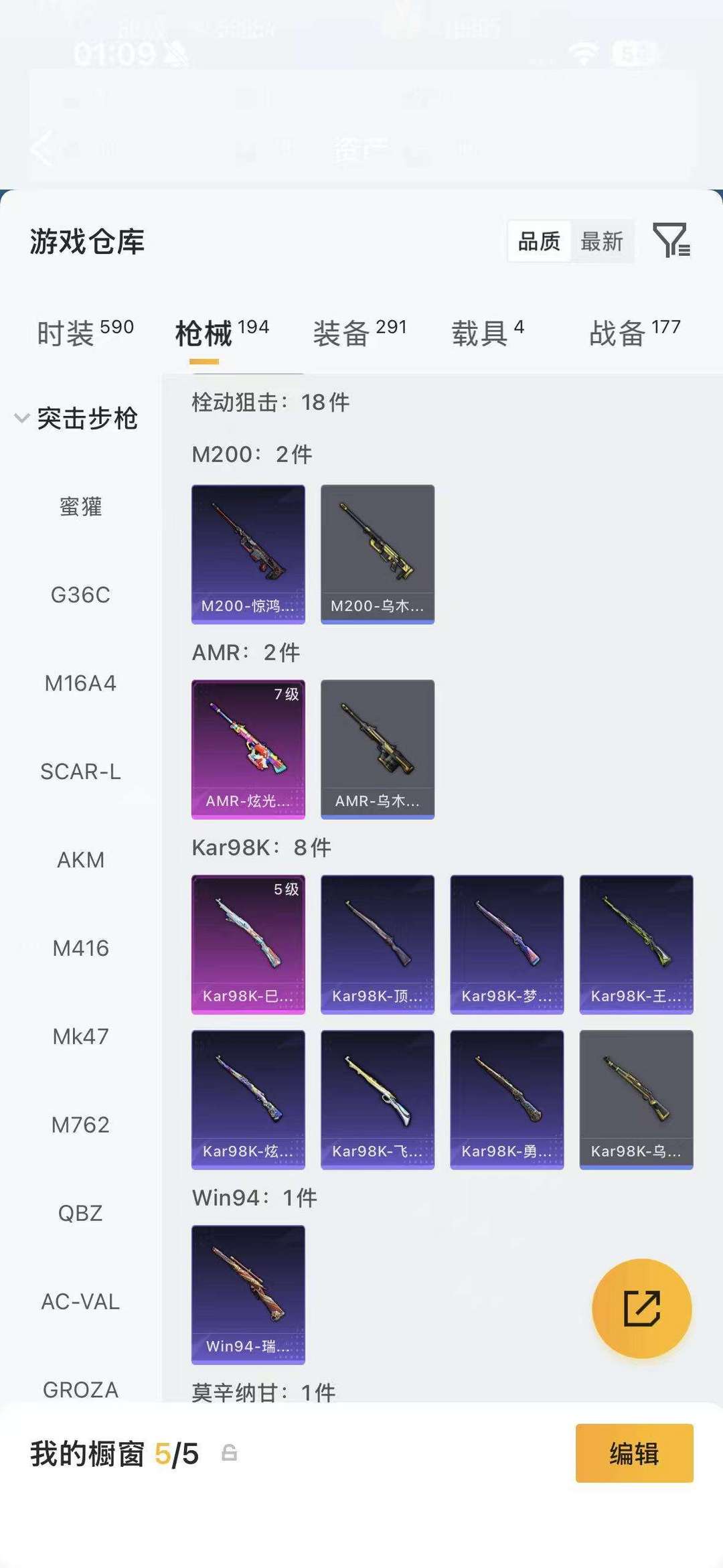Open the level 5 Kar98K-巳 skin
This screenshot has width=723, height=1568.
coord(248,944)
